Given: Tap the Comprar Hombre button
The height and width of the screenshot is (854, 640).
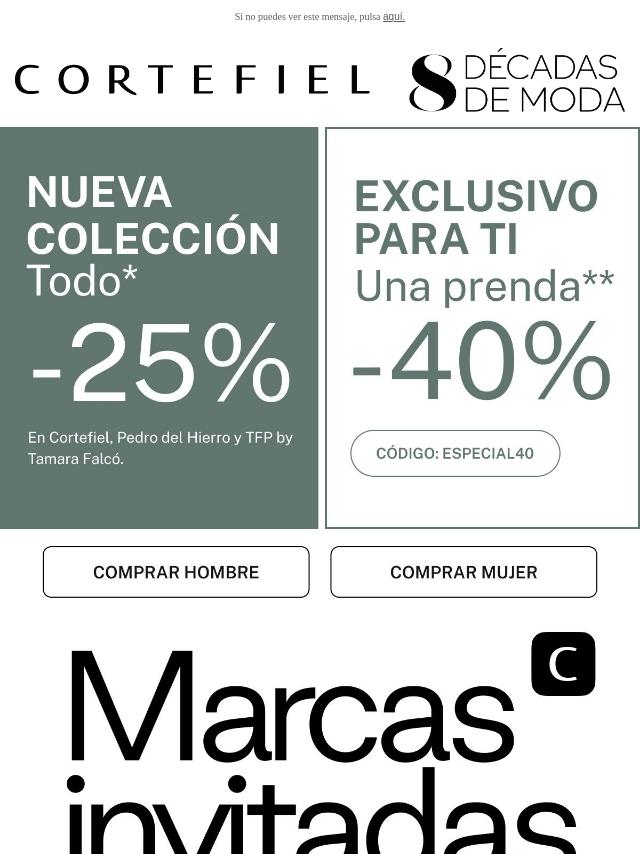Looking at the screenshot, I should click(x=176, y=572).
